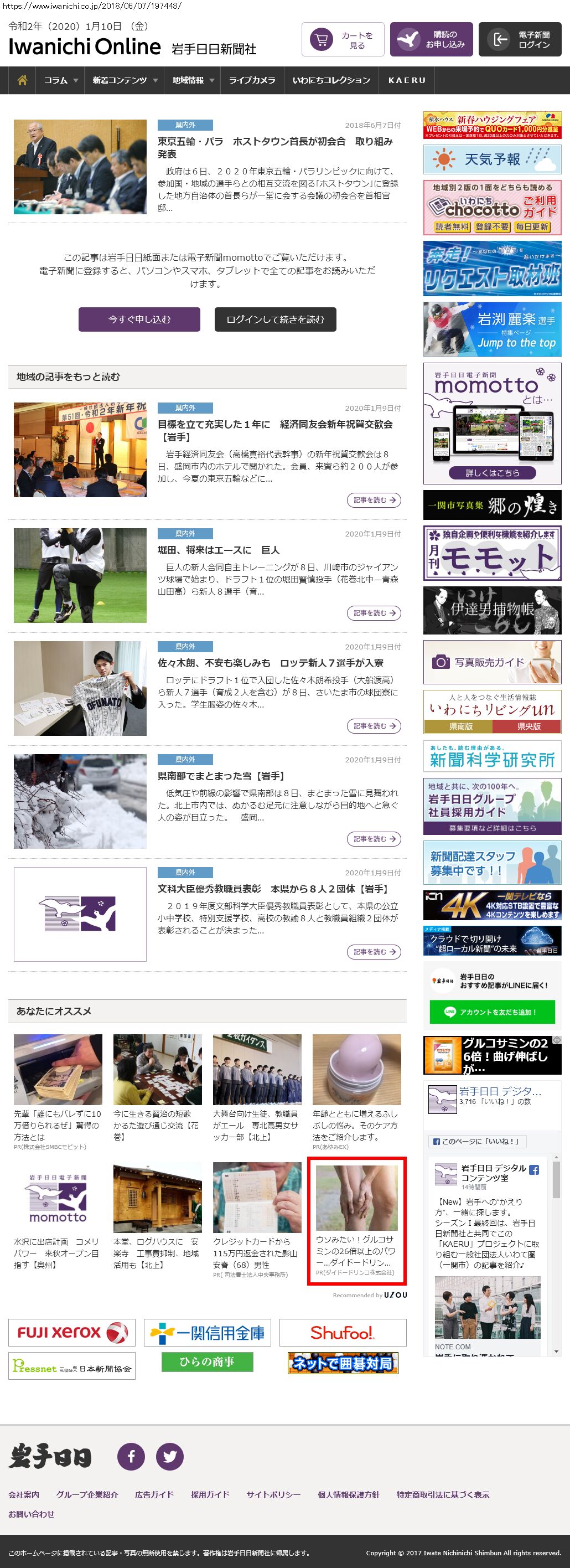This screenshot has width=570, height=1568.
Task: Switch to ライブカメラ page
Action: pos(252,80)
